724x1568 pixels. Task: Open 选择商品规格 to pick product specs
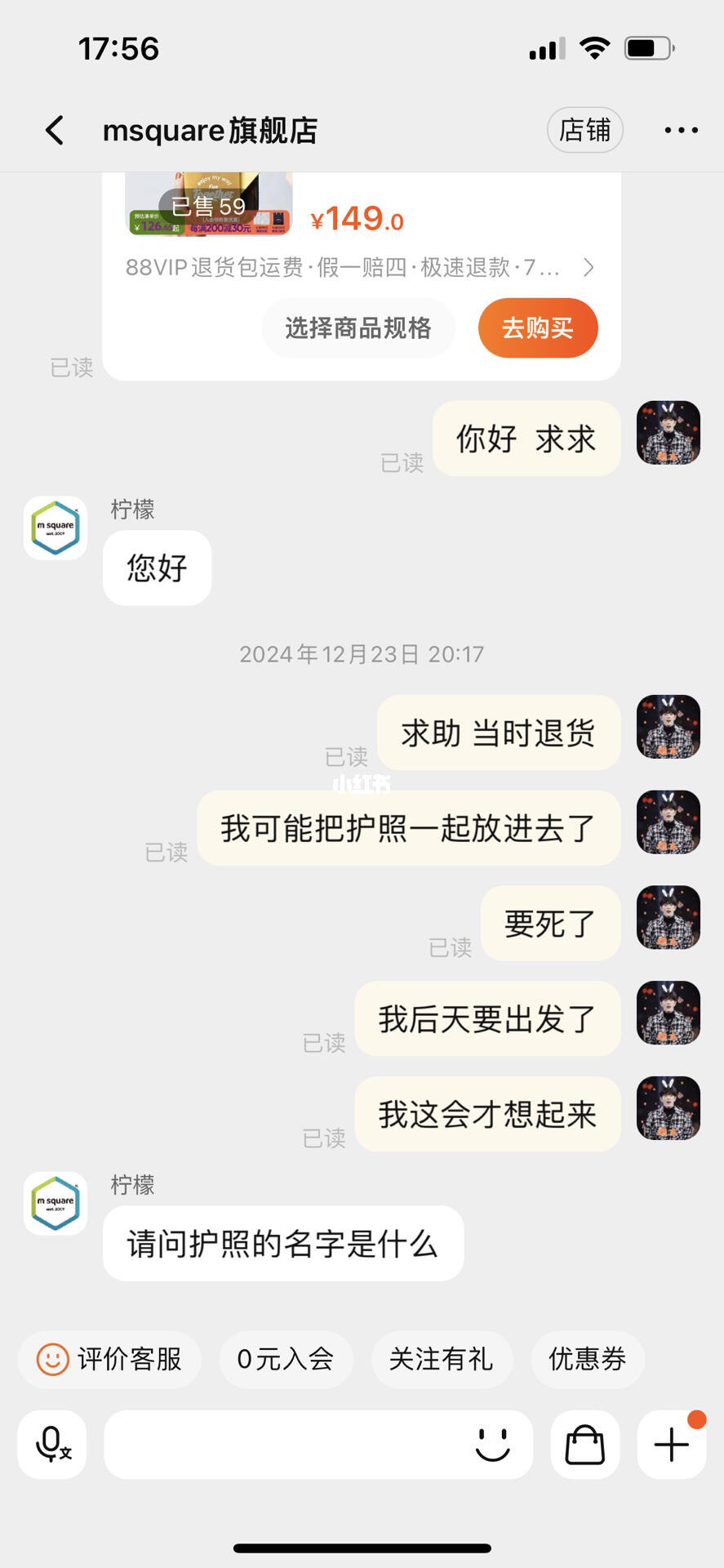coord(358,327)
